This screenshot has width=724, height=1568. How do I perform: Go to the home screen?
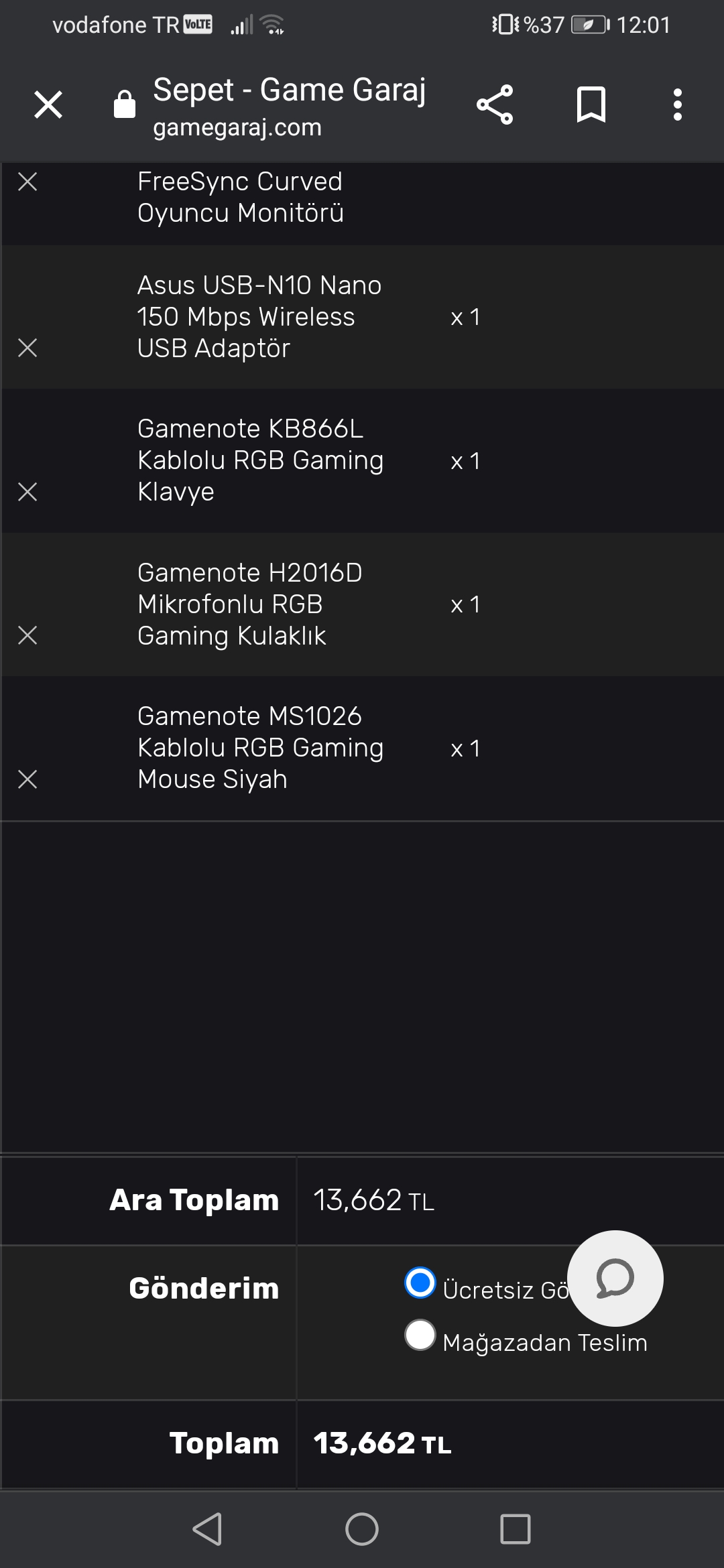click(362, 1529)
